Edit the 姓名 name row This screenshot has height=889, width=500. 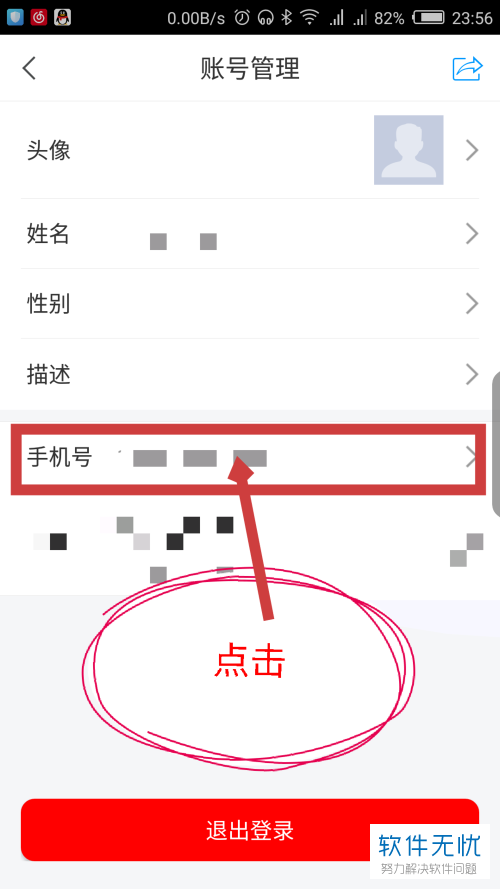click(x=250, y=234)
